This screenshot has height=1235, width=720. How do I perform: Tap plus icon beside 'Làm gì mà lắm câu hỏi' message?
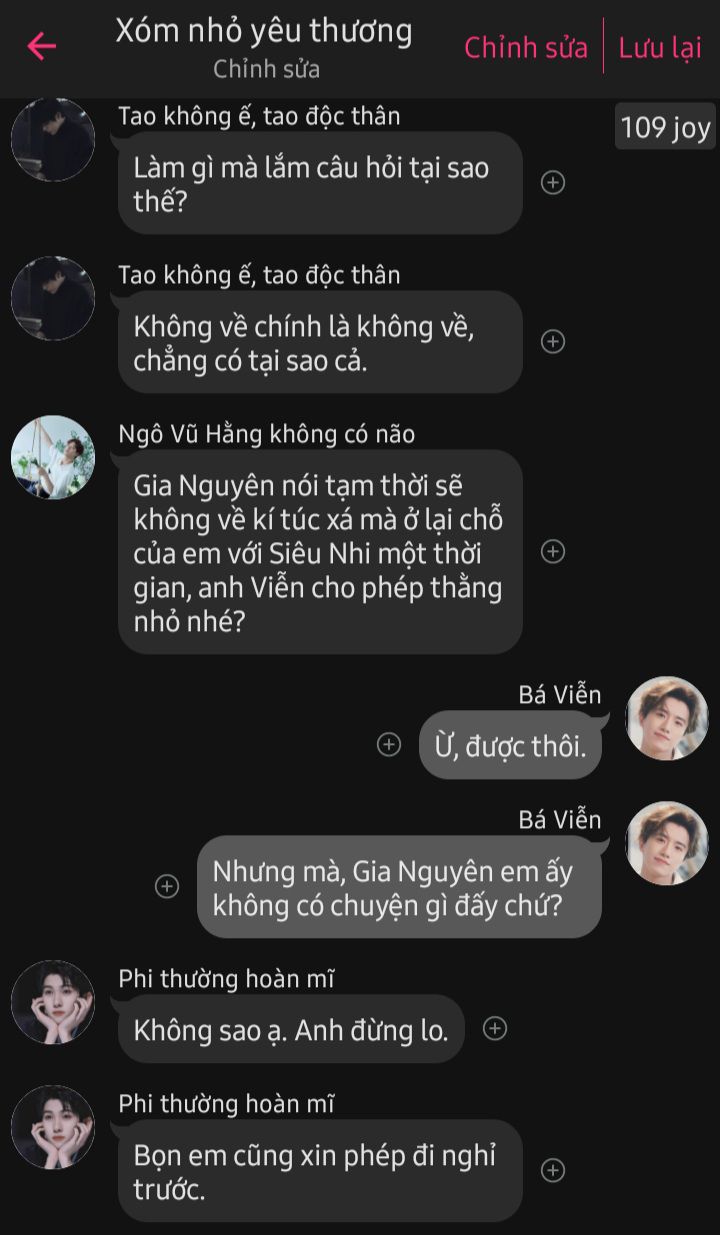(553, 182)
